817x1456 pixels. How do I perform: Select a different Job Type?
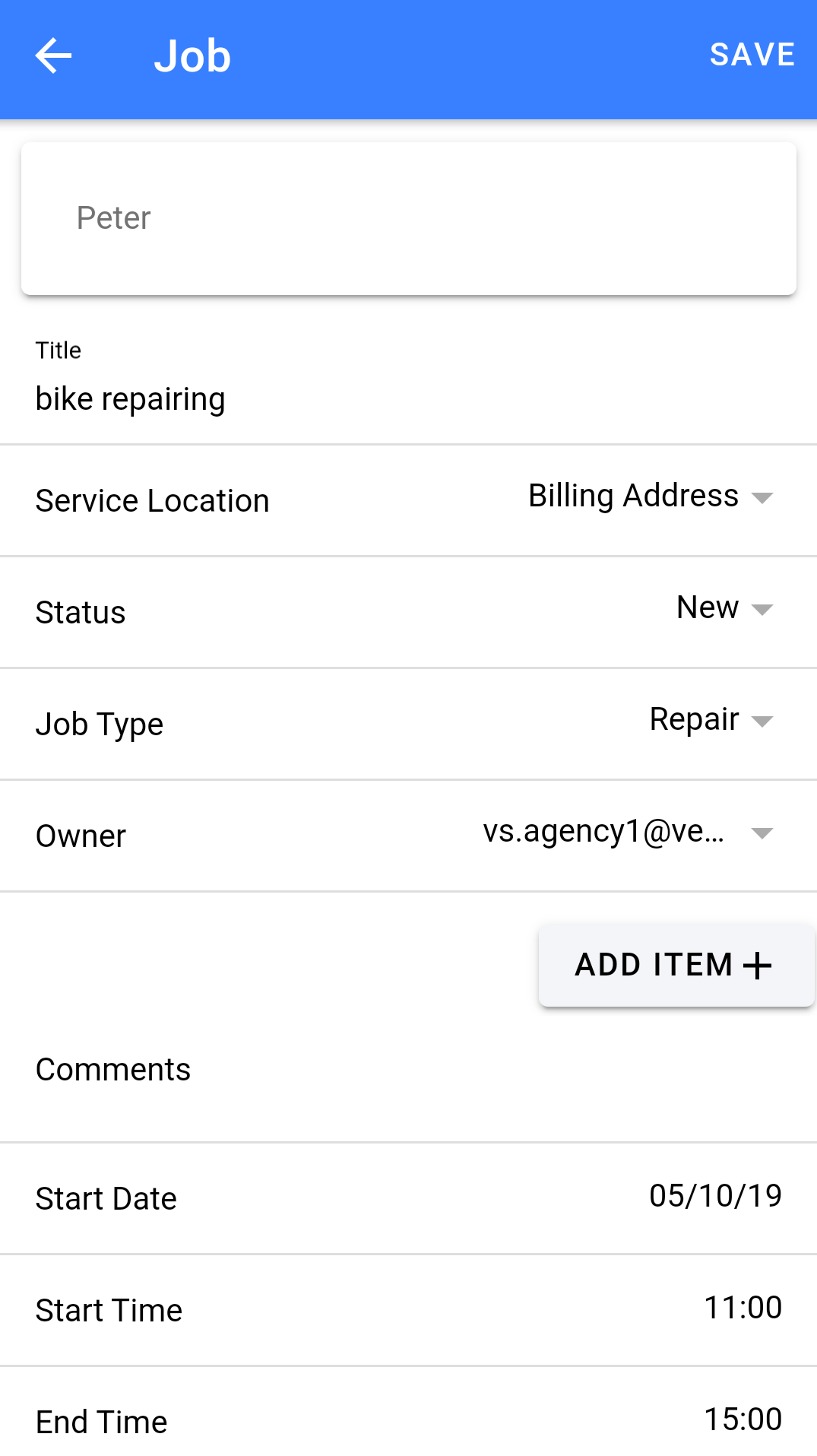711,719
